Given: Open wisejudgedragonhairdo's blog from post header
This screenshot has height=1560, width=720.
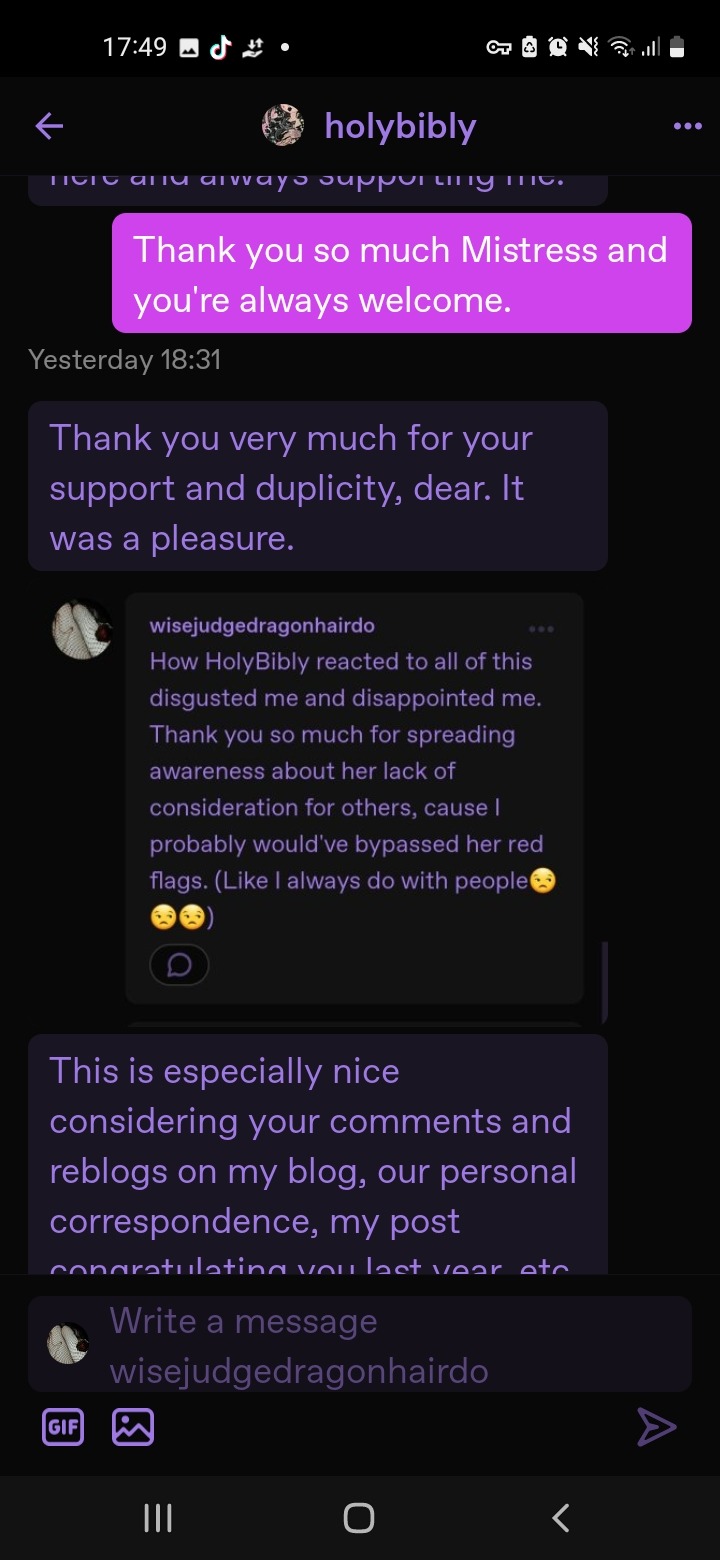Looking at the screenshot, I should pyautogui.click(x=262, y=626).
